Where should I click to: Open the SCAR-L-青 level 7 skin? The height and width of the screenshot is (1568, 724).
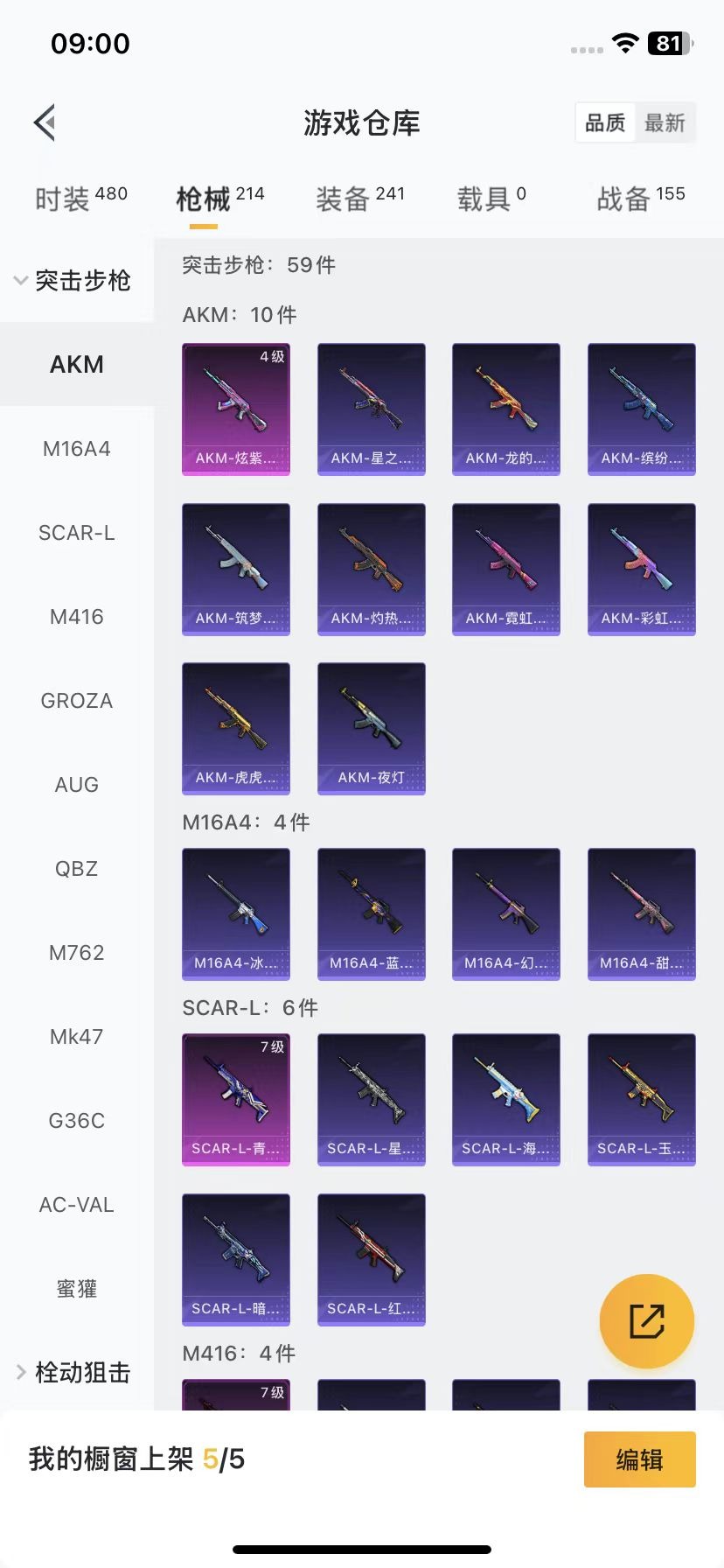(236, 1099)
